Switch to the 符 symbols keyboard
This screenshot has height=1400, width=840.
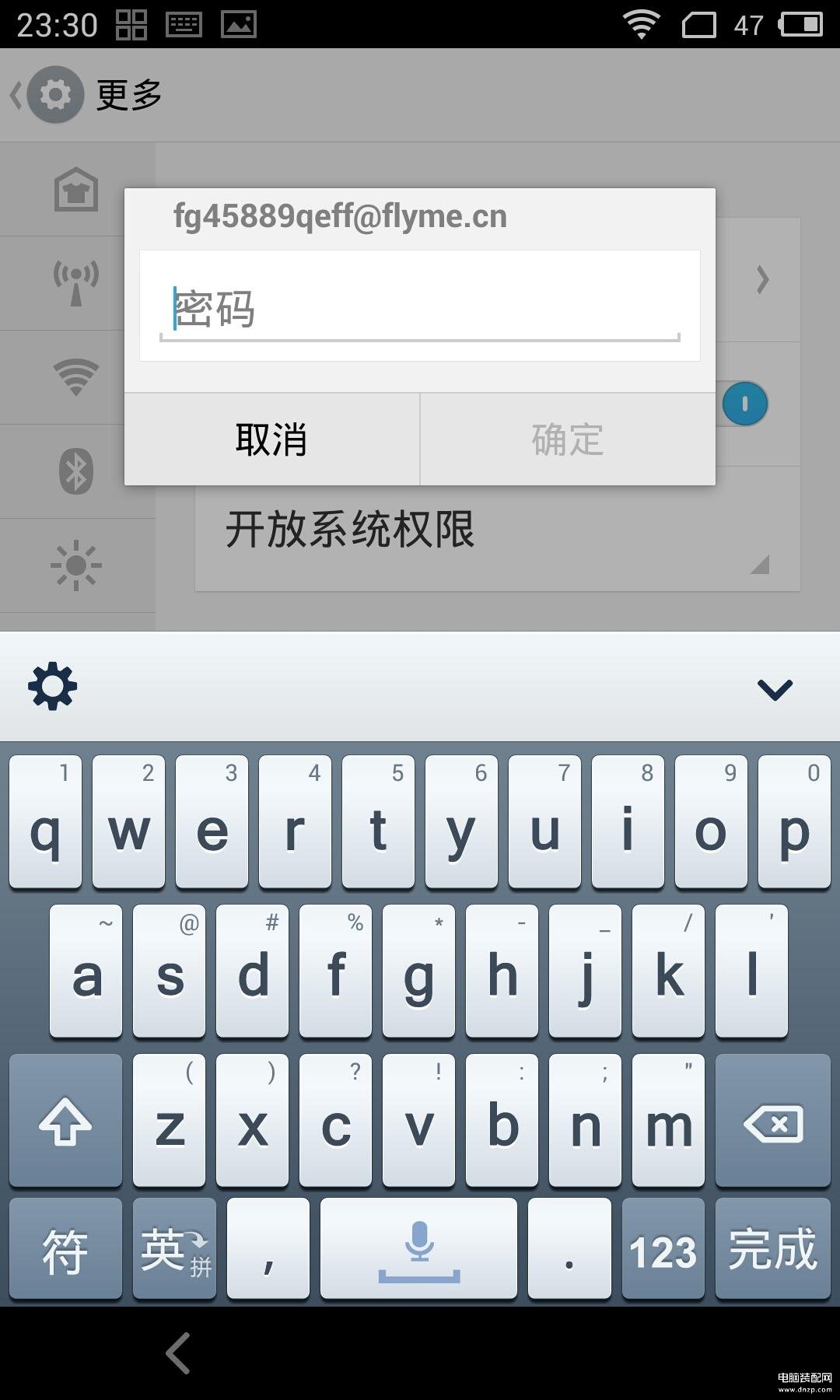pos(65,1249)
